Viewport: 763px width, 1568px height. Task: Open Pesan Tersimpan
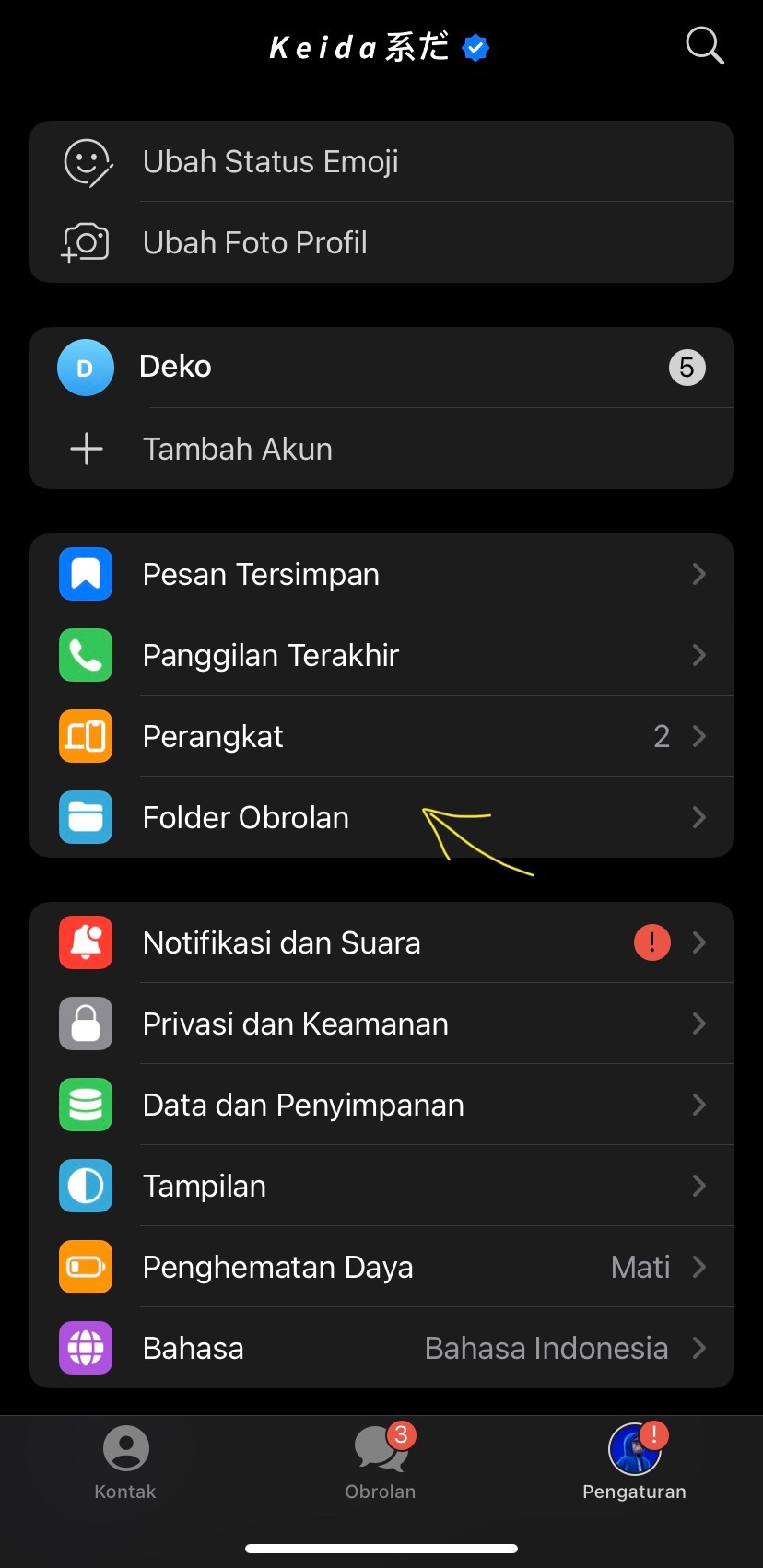click(381, 574)
